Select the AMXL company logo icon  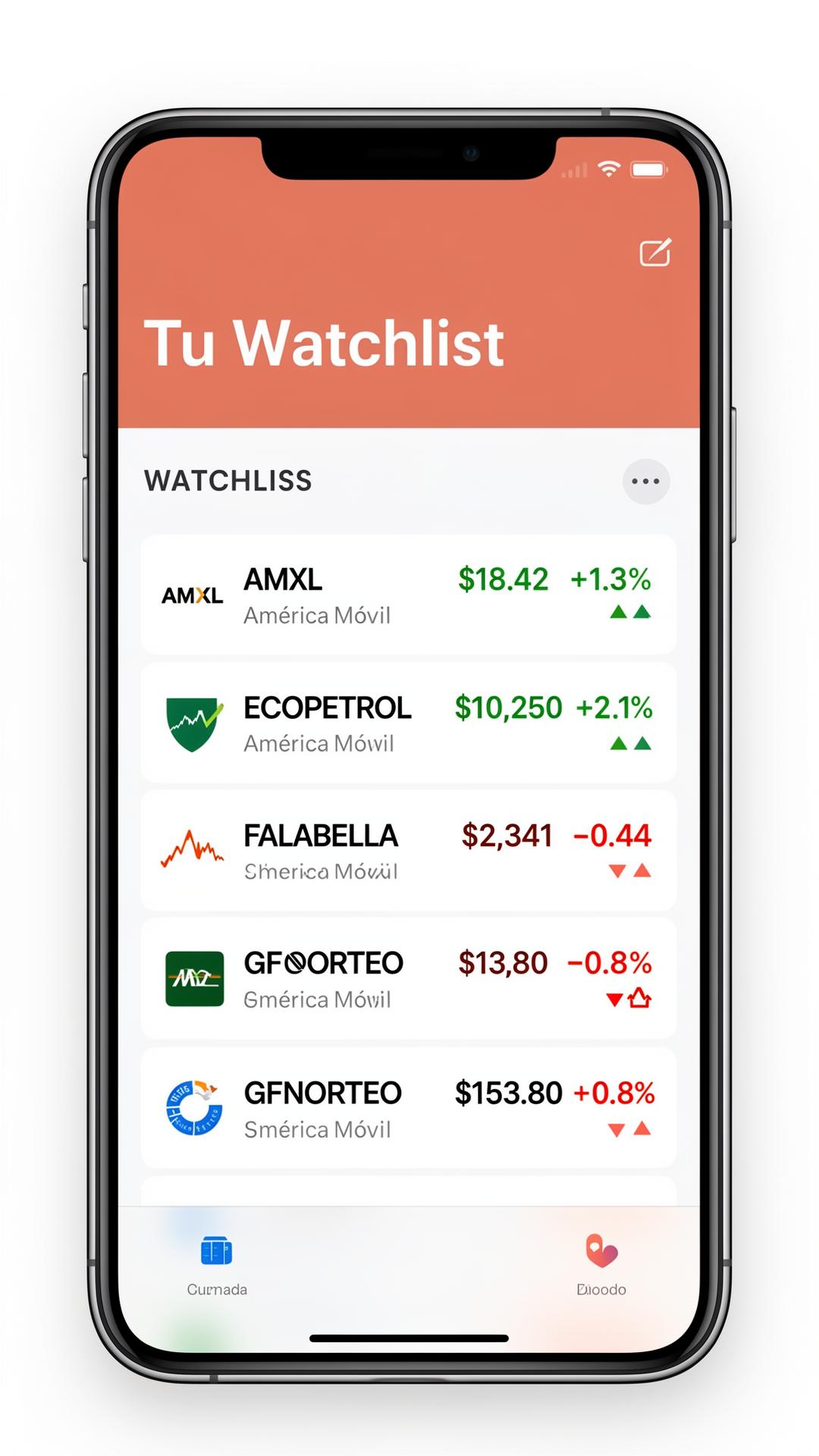193,595
